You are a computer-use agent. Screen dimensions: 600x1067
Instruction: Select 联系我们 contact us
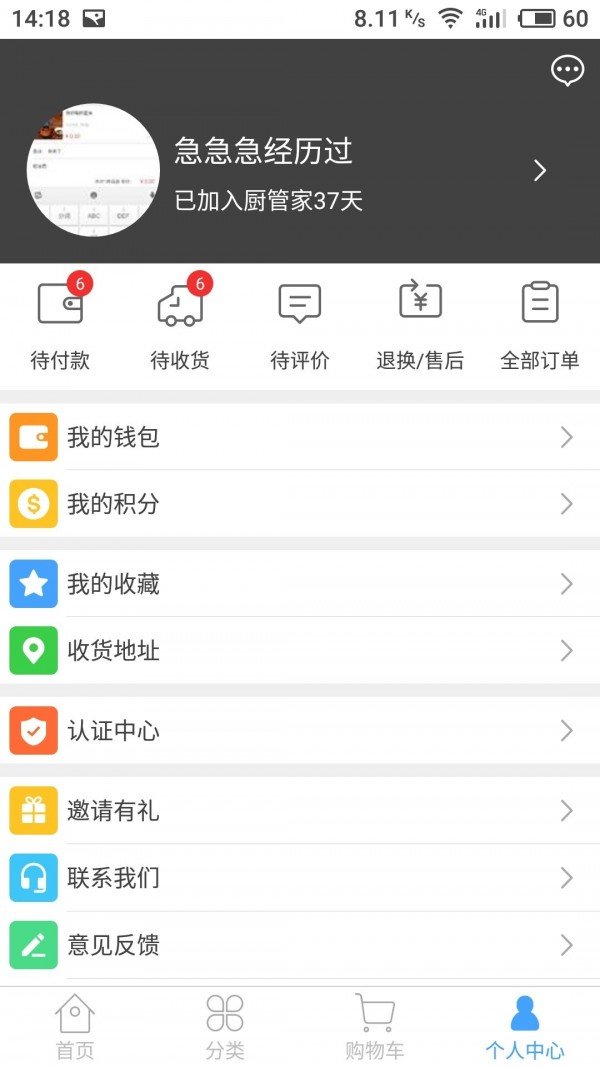point(300,878)
